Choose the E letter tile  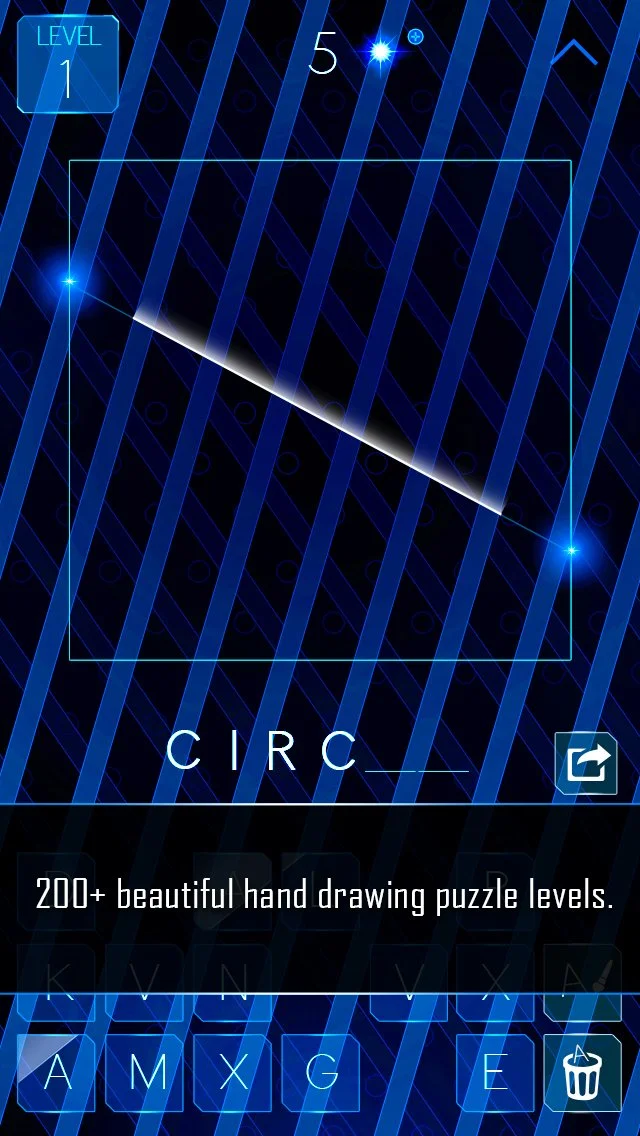coord(495,1073)
